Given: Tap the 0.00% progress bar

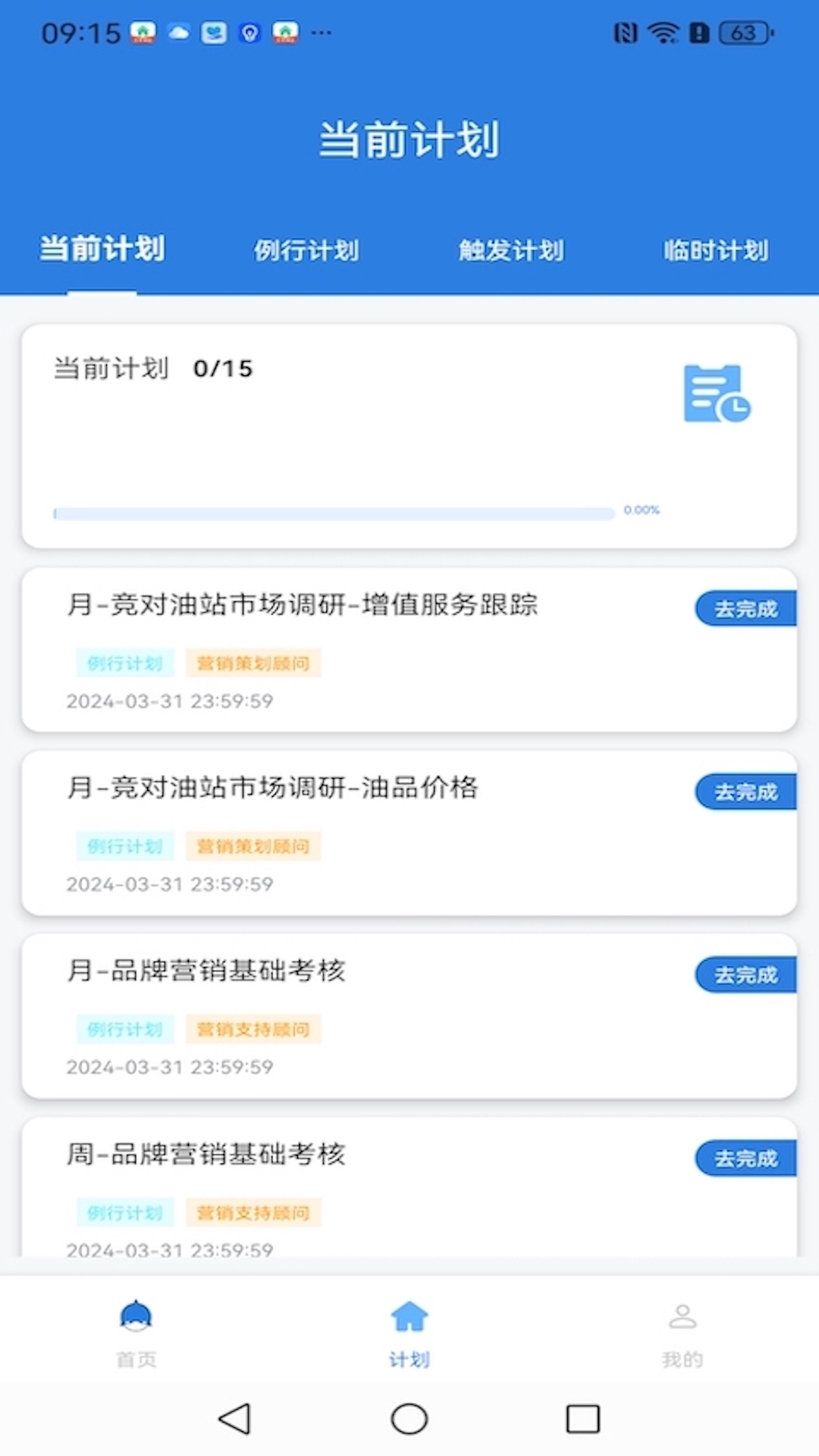Looking at the screenshot, I should click(x=334, y=513).
